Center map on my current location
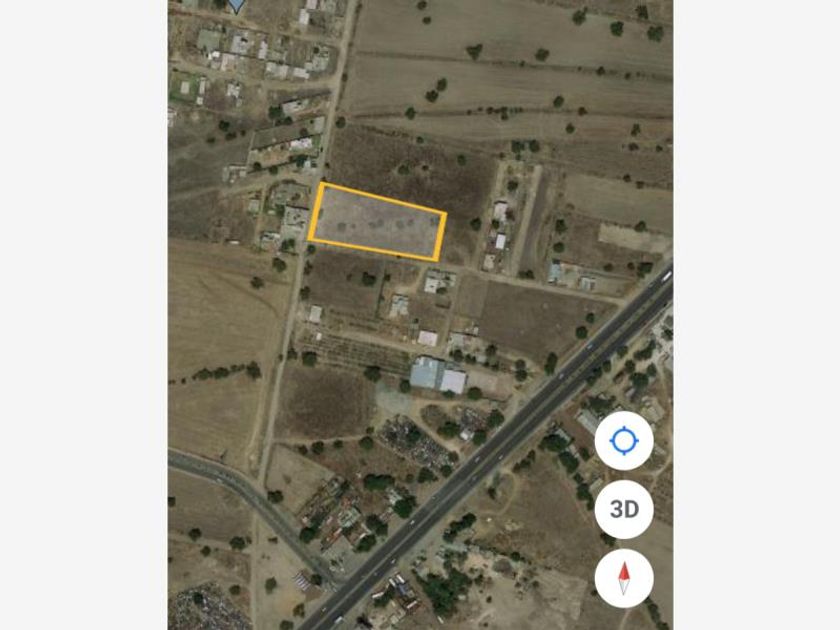 tap(624, 441)
